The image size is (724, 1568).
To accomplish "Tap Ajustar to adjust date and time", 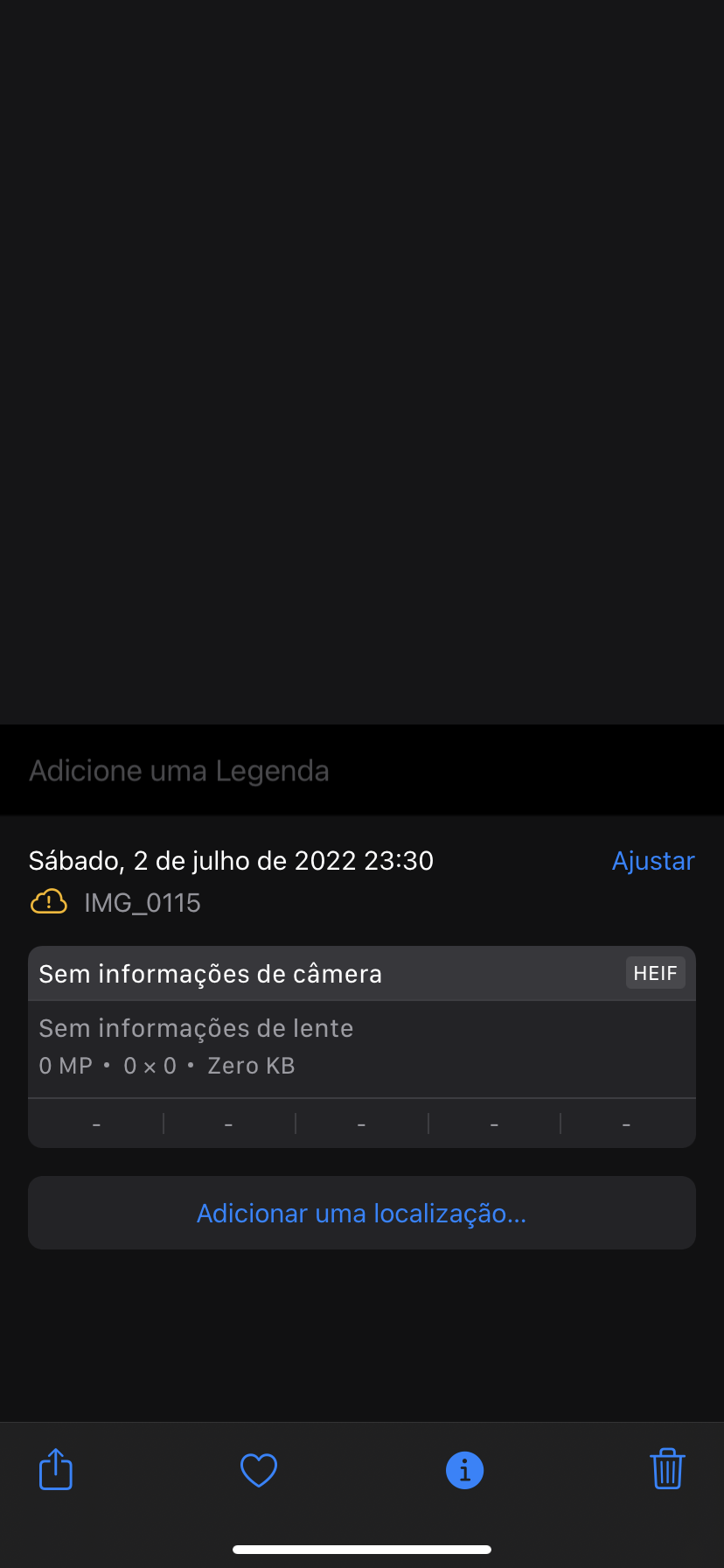I will coord(653,861).
